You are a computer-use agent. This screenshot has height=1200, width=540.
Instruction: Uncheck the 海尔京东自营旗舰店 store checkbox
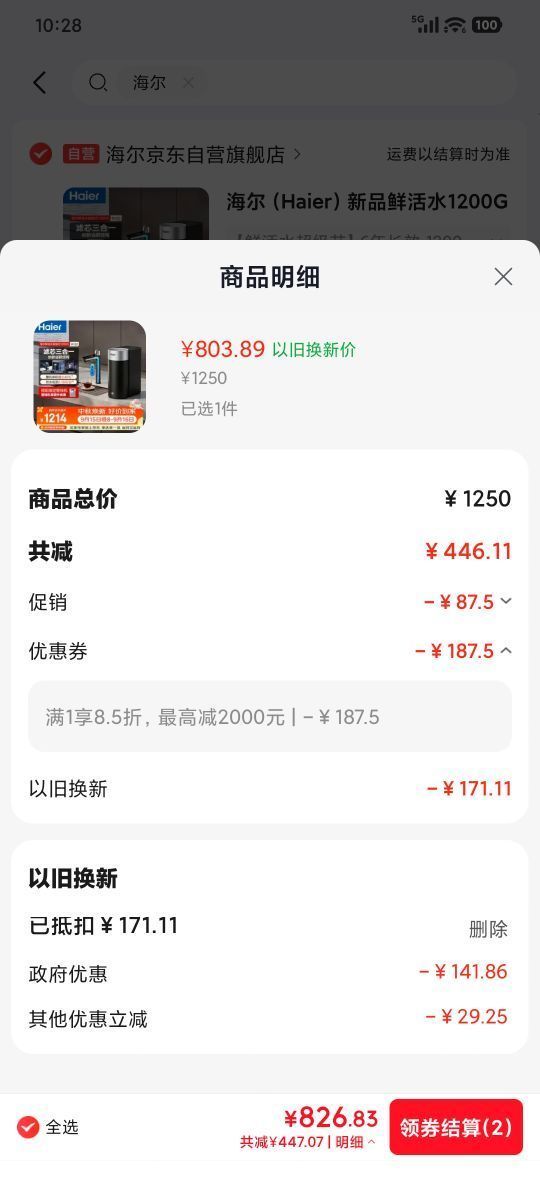41,154
